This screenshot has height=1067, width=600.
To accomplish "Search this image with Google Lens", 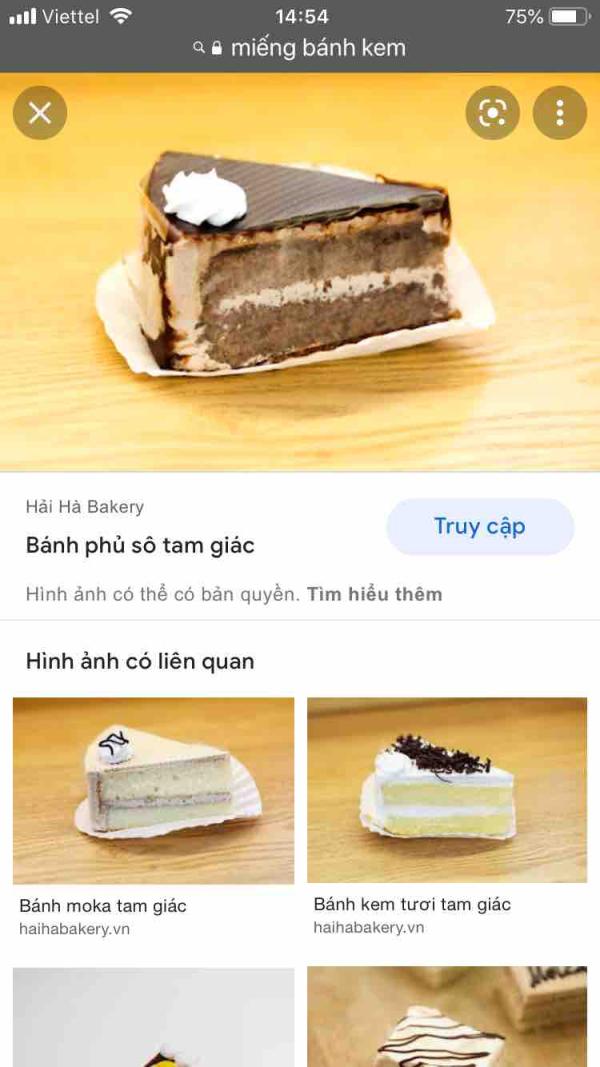I will tap(492, 113).
